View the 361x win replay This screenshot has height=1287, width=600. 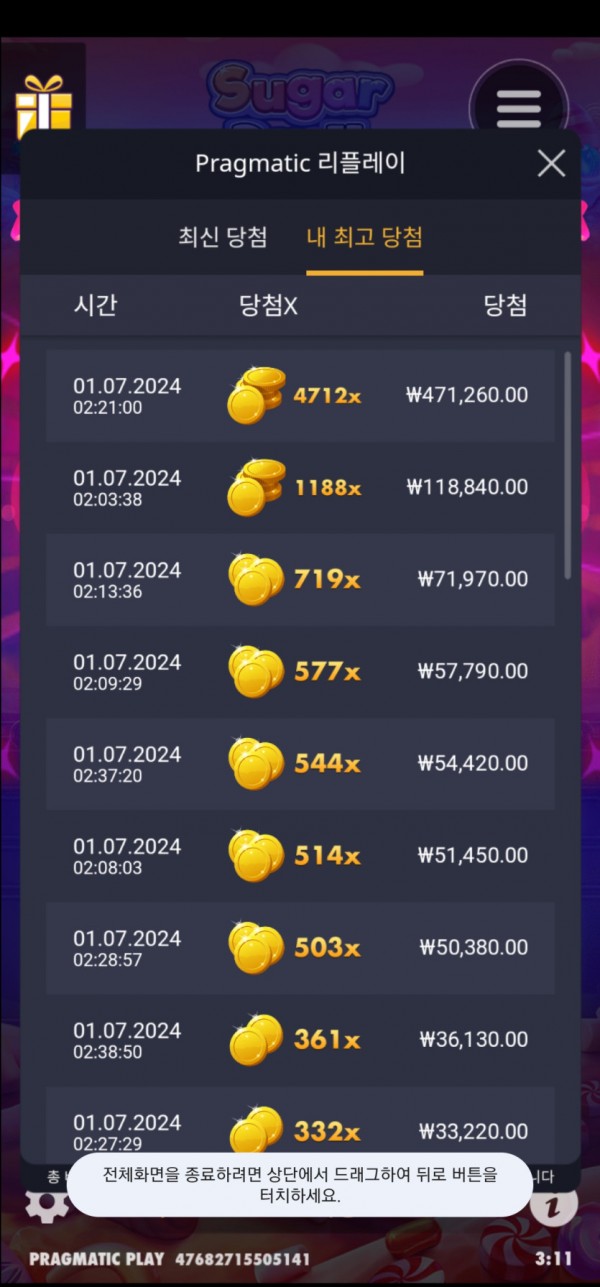point(300,1039)
